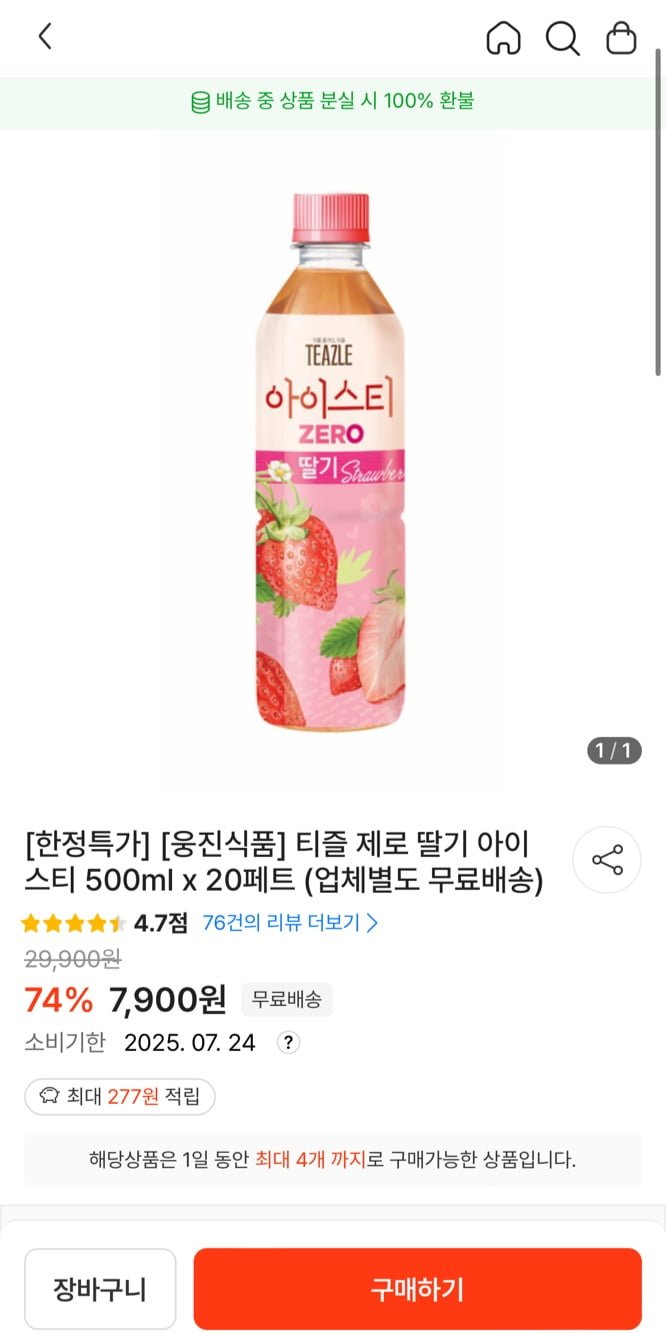Open the shopping bag cart icon
This screenshot has width=666, height=1333.
(x=622, y=38)
